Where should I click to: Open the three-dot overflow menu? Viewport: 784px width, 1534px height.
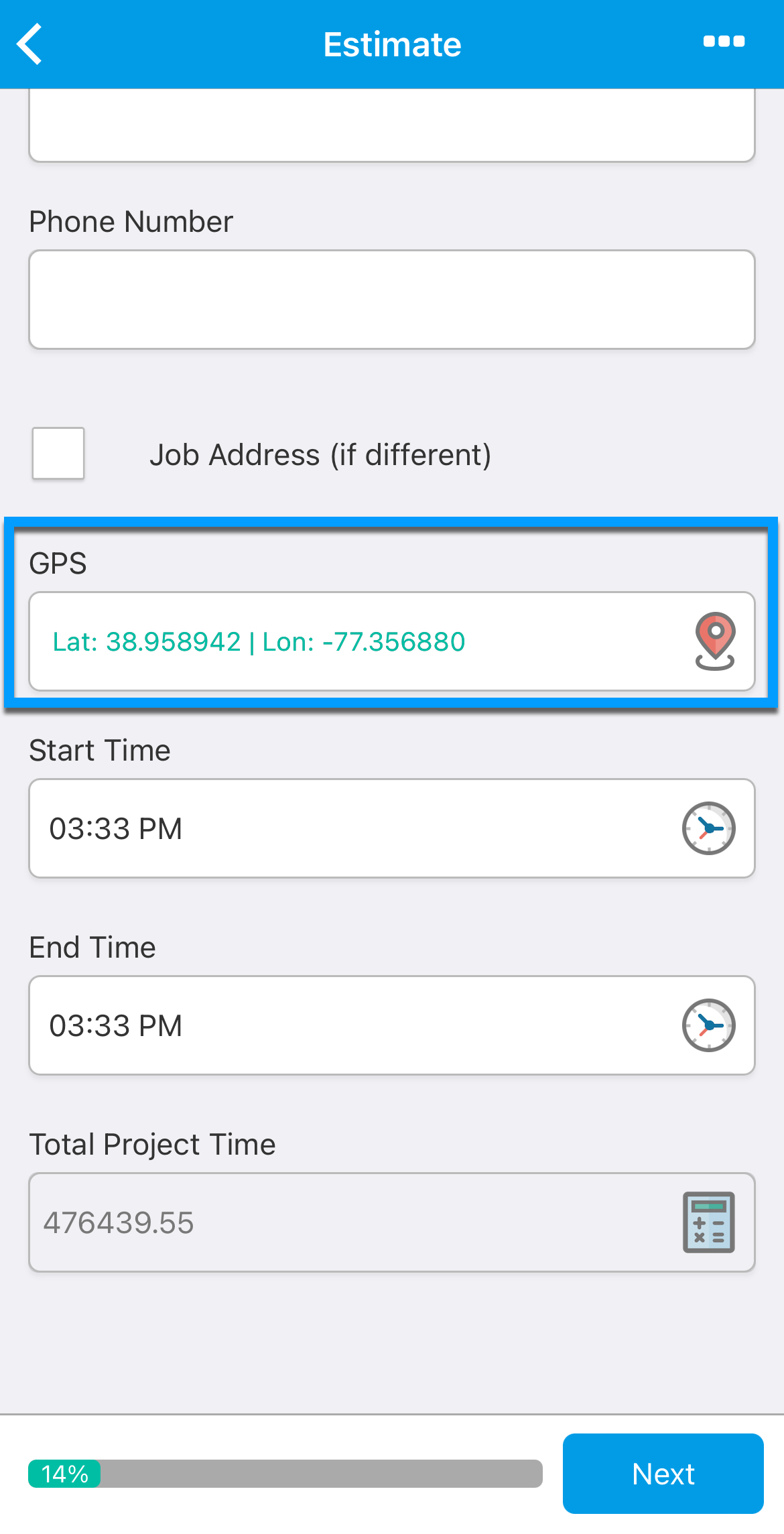click(x=724, y=42)
